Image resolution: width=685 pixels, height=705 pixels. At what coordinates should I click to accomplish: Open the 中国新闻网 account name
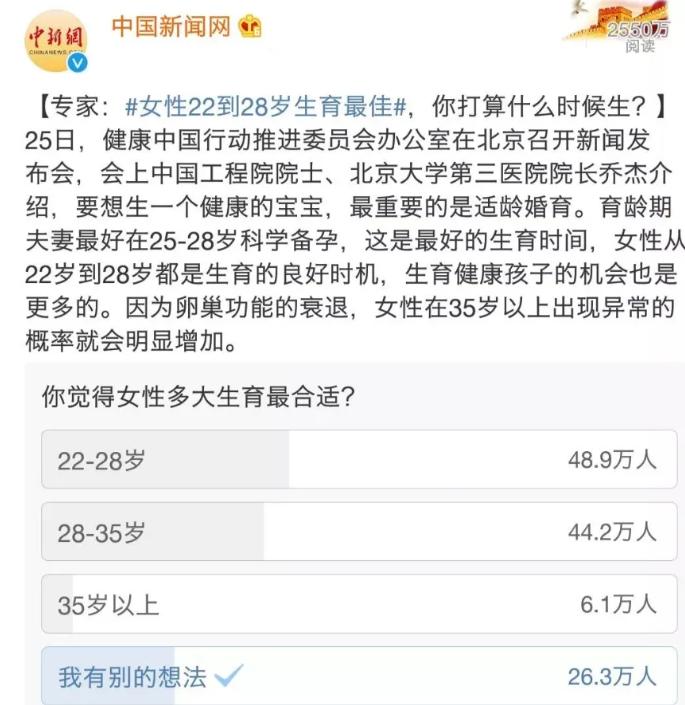tap(170, 27)
